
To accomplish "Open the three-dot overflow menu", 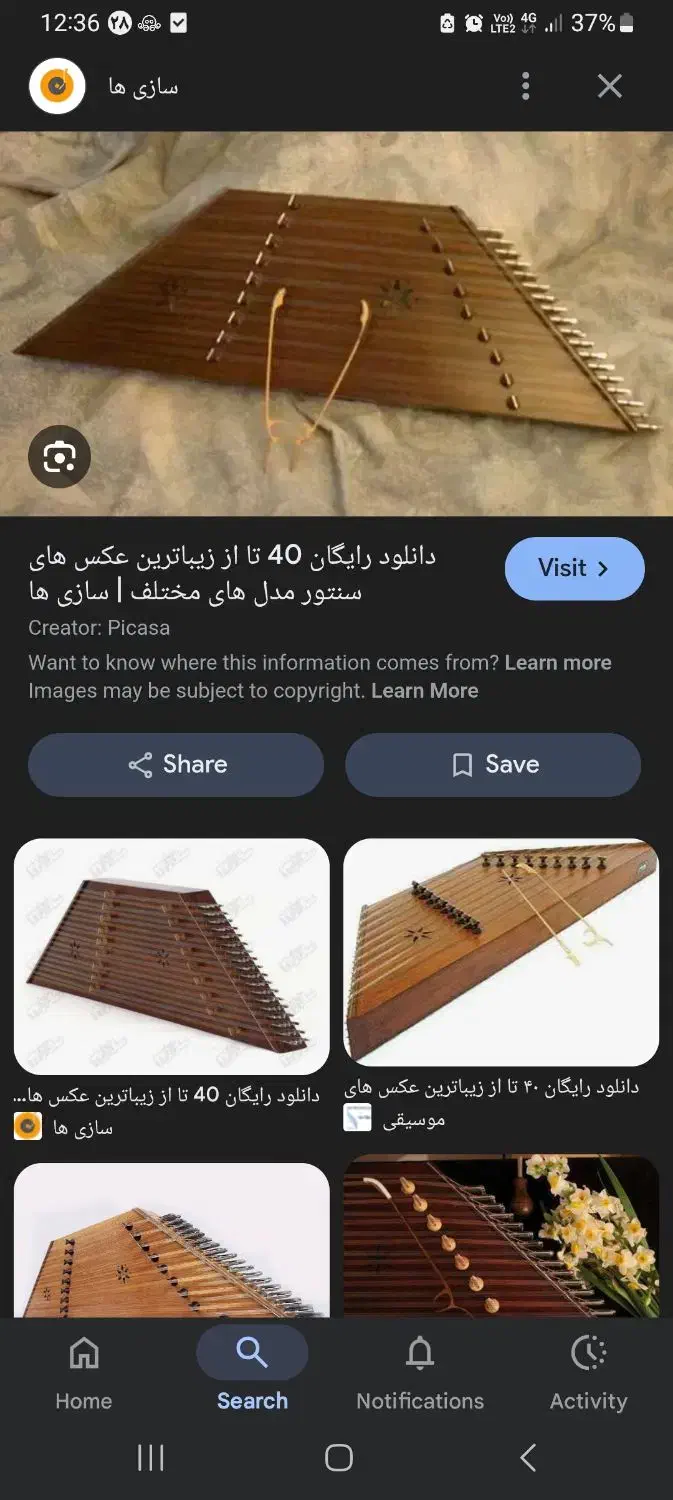I will (526, 86).
